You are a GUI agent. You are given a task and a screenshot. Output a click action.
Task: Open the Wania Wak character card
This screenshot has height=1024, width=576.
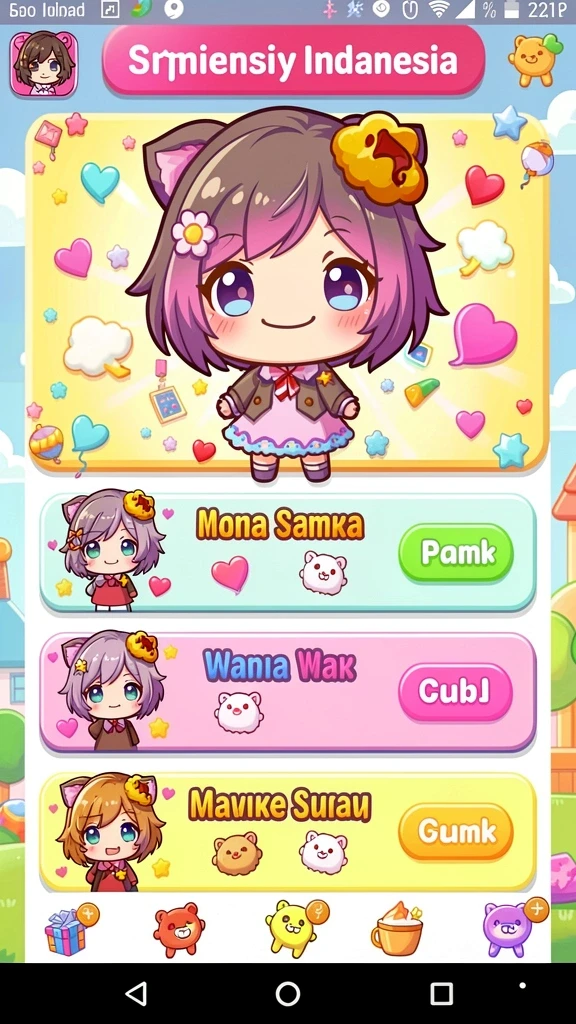click(288, 692)
